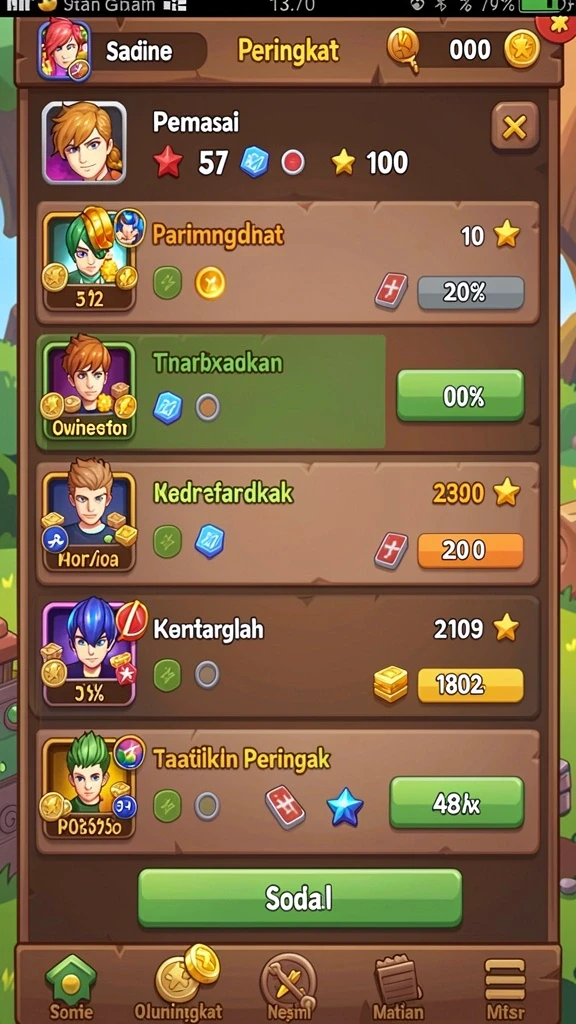
Task: Open Sadine's profile avatar in the header
Action: coord(64,49)
